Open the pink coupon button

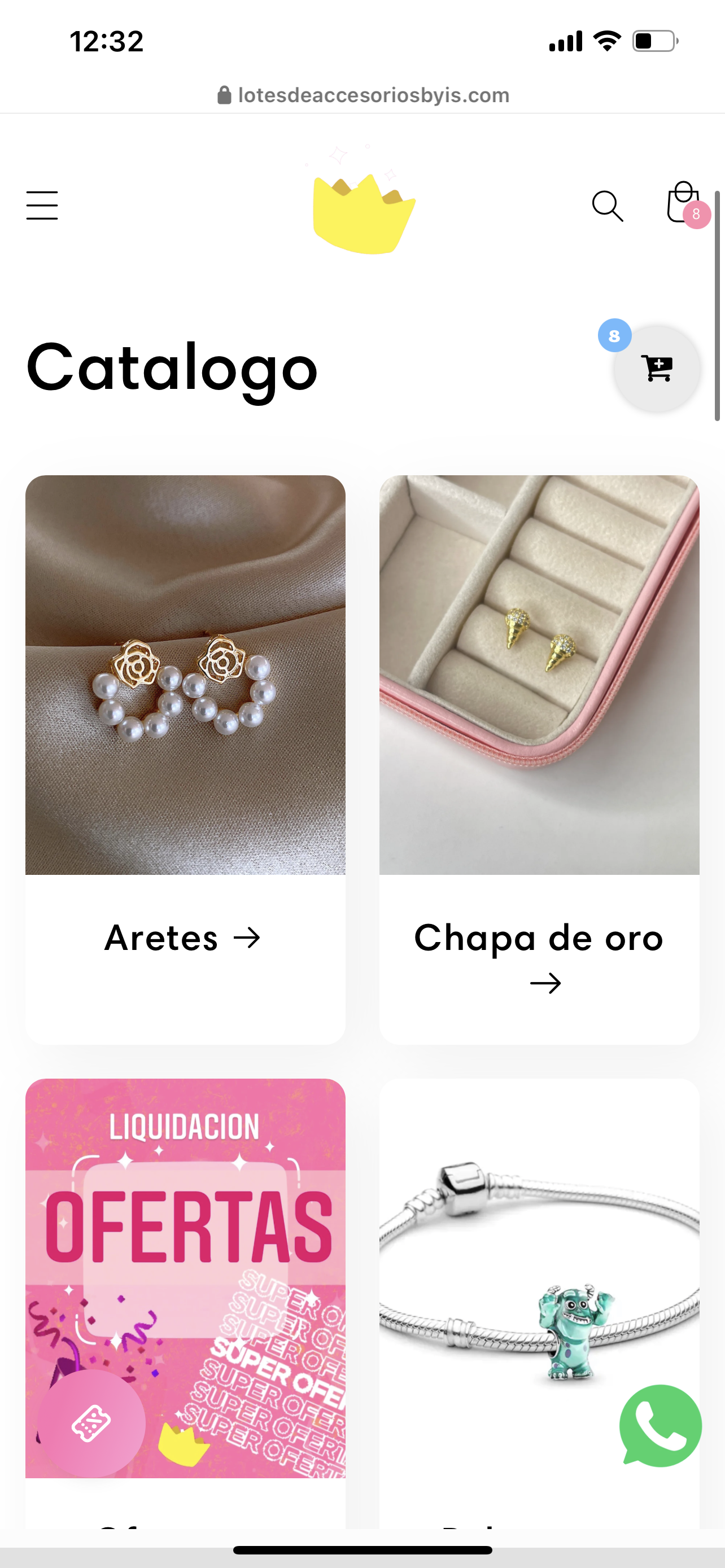[91, 1423]
